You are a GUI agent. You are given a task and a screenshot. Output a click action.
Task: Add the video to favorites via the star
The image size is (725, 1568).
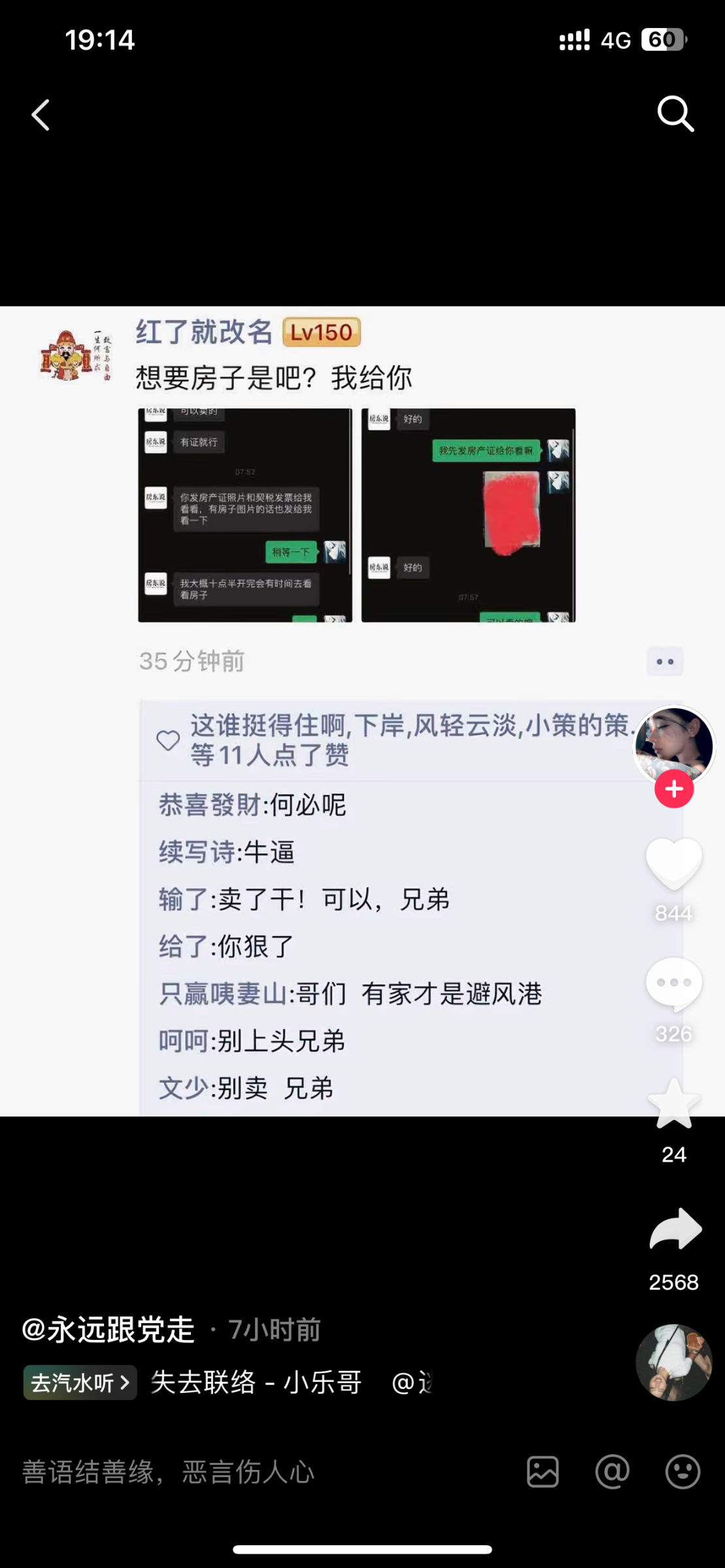pyautogui.click(x=674, y=1104)
